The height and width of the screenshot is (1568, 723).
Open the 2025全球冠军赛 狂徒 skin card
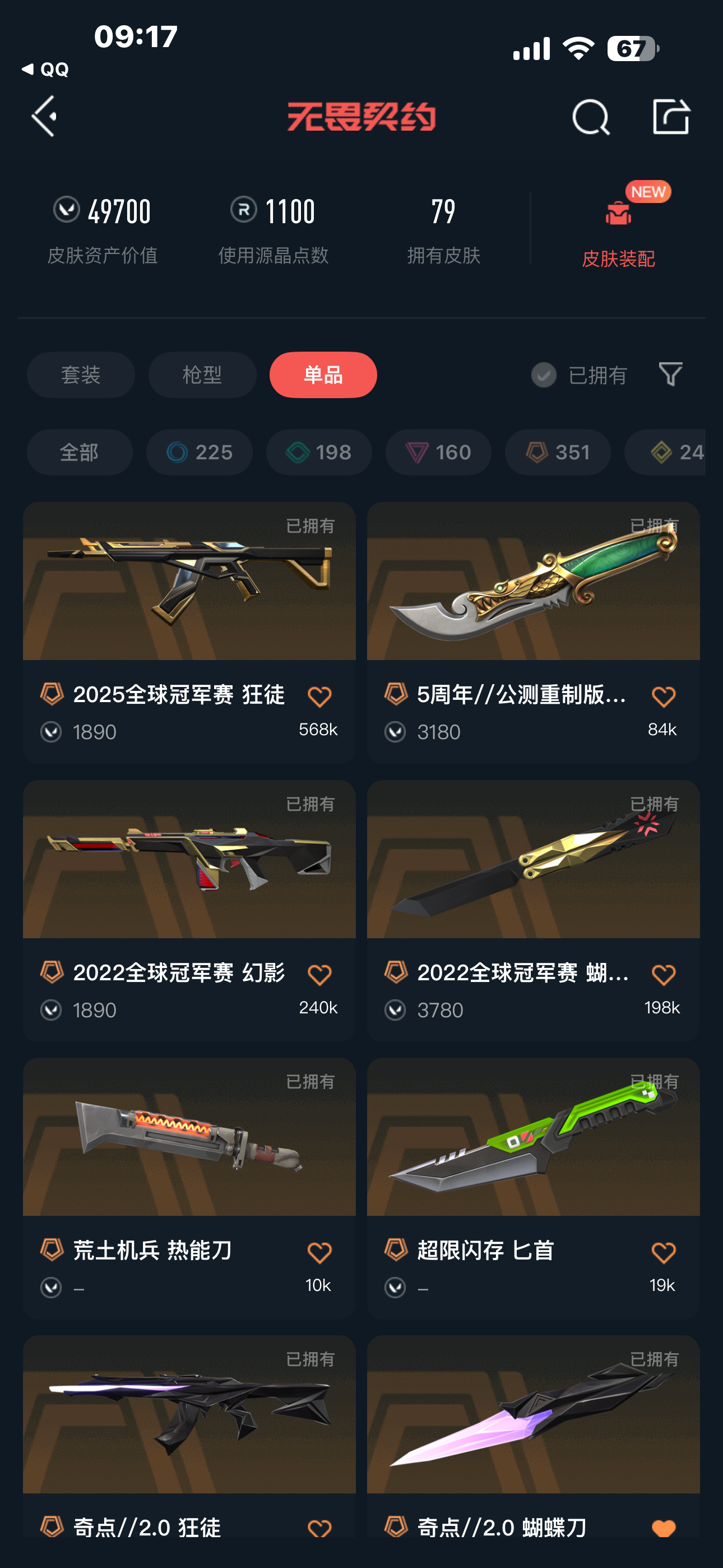tap(189, 608)
